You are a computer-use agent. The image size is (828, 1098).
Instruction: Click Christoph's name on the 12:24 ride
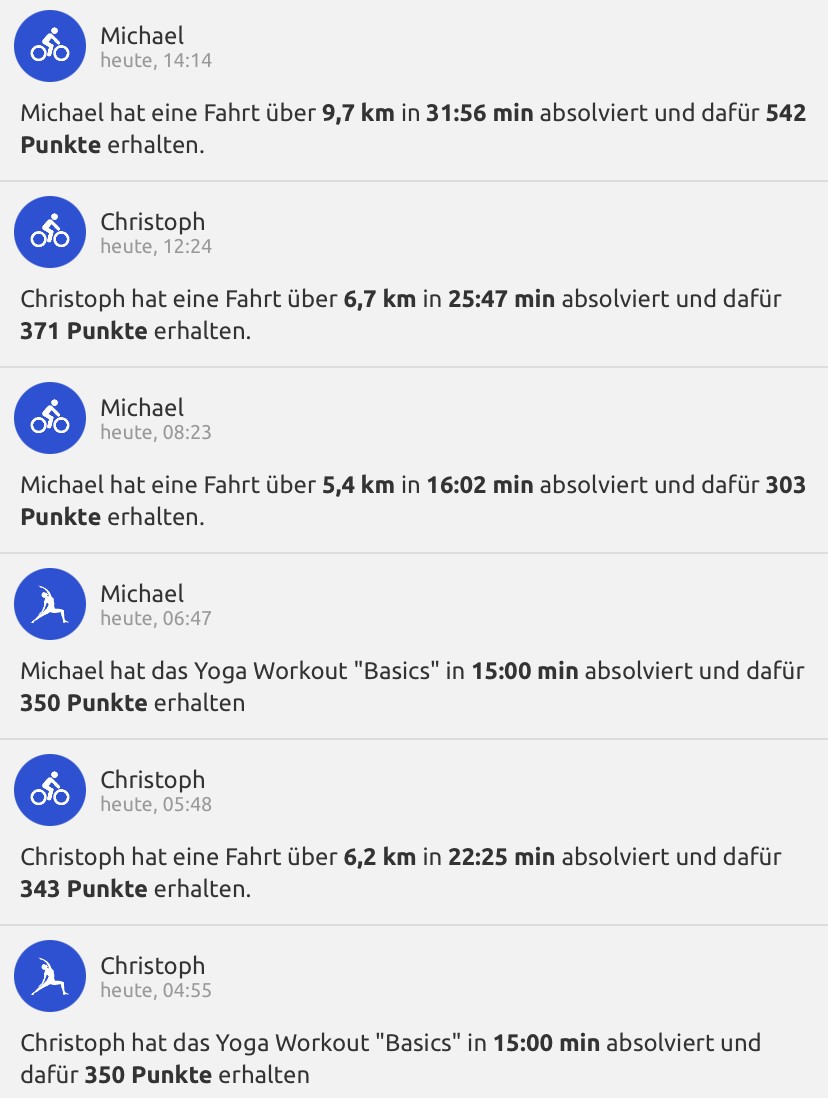coord(151,221)
